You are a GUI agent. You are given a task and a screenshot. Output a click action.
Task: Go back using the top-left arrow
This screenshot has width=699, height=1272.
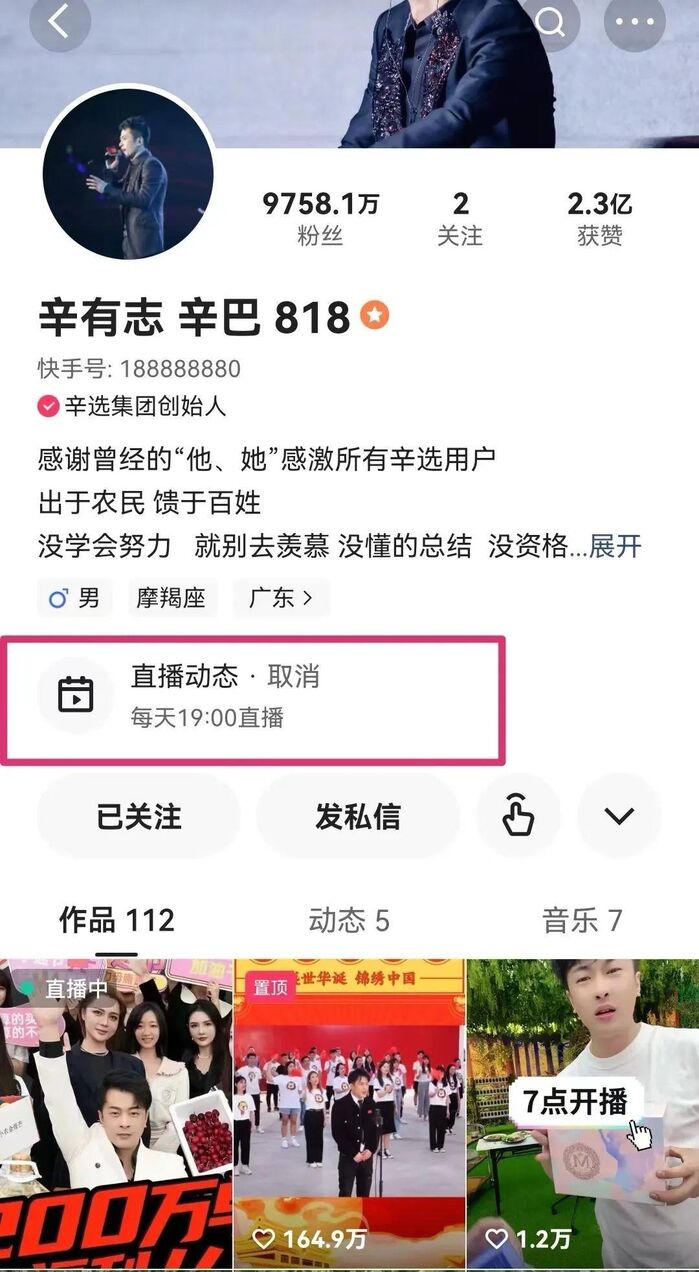coord(59,20)
